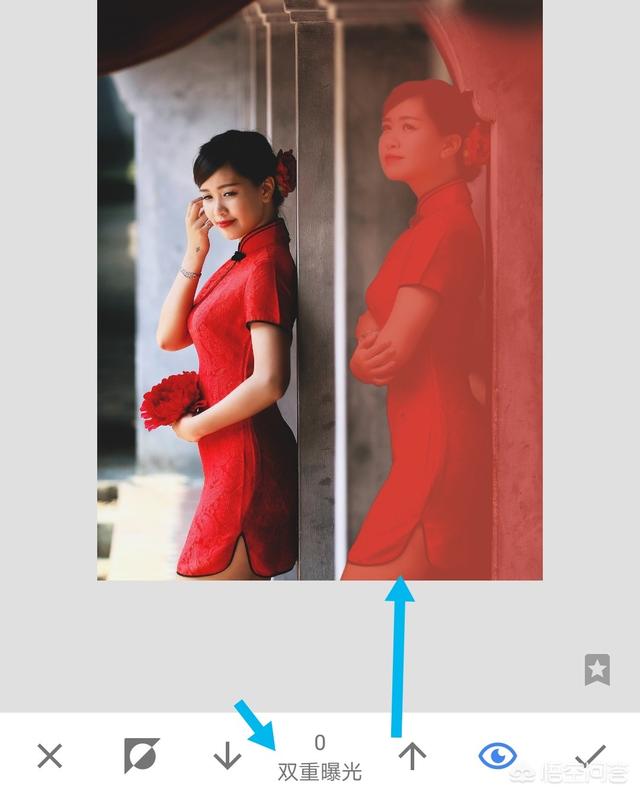
Task: Open the starred bookmark icon
Action: tap(597, 670)
